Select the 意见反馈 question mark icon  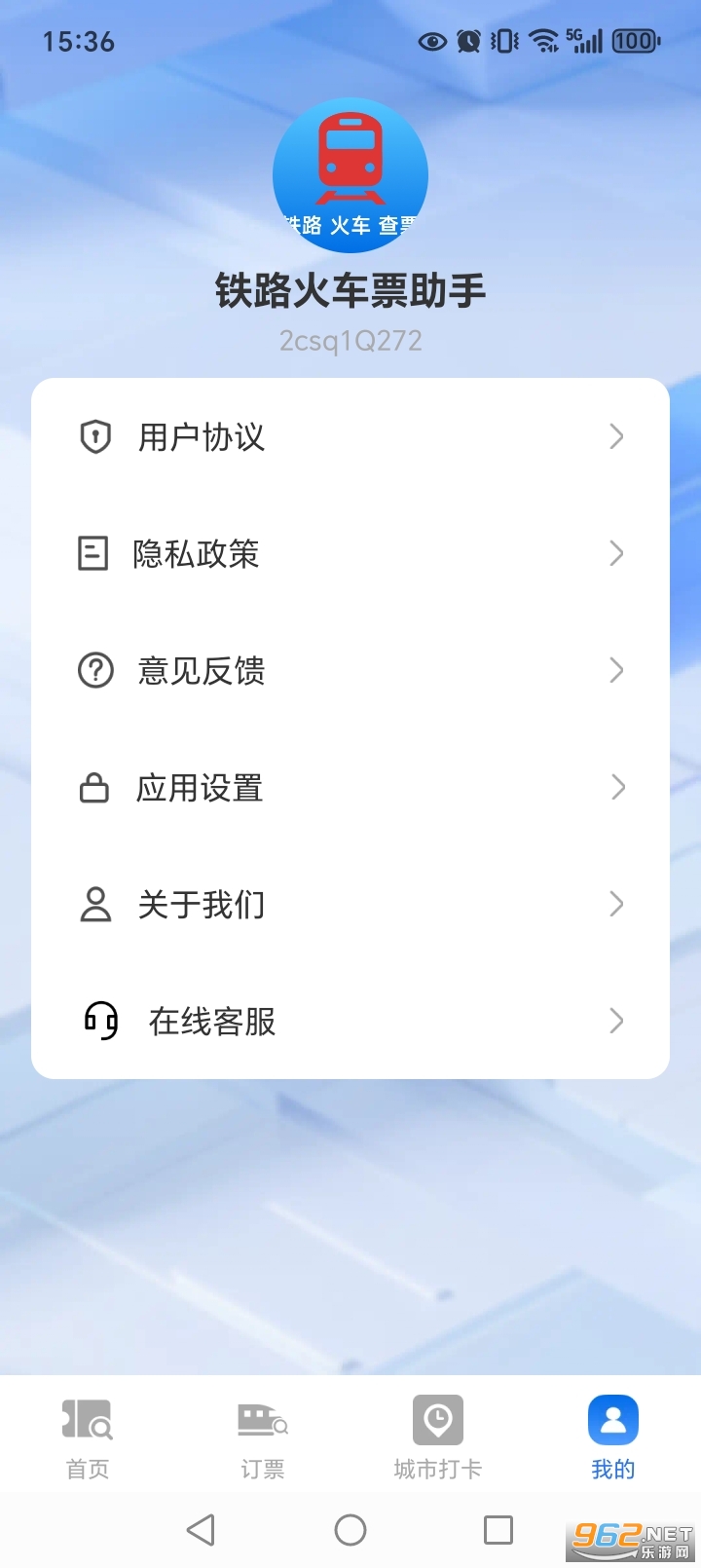click(x=93, y=670)
